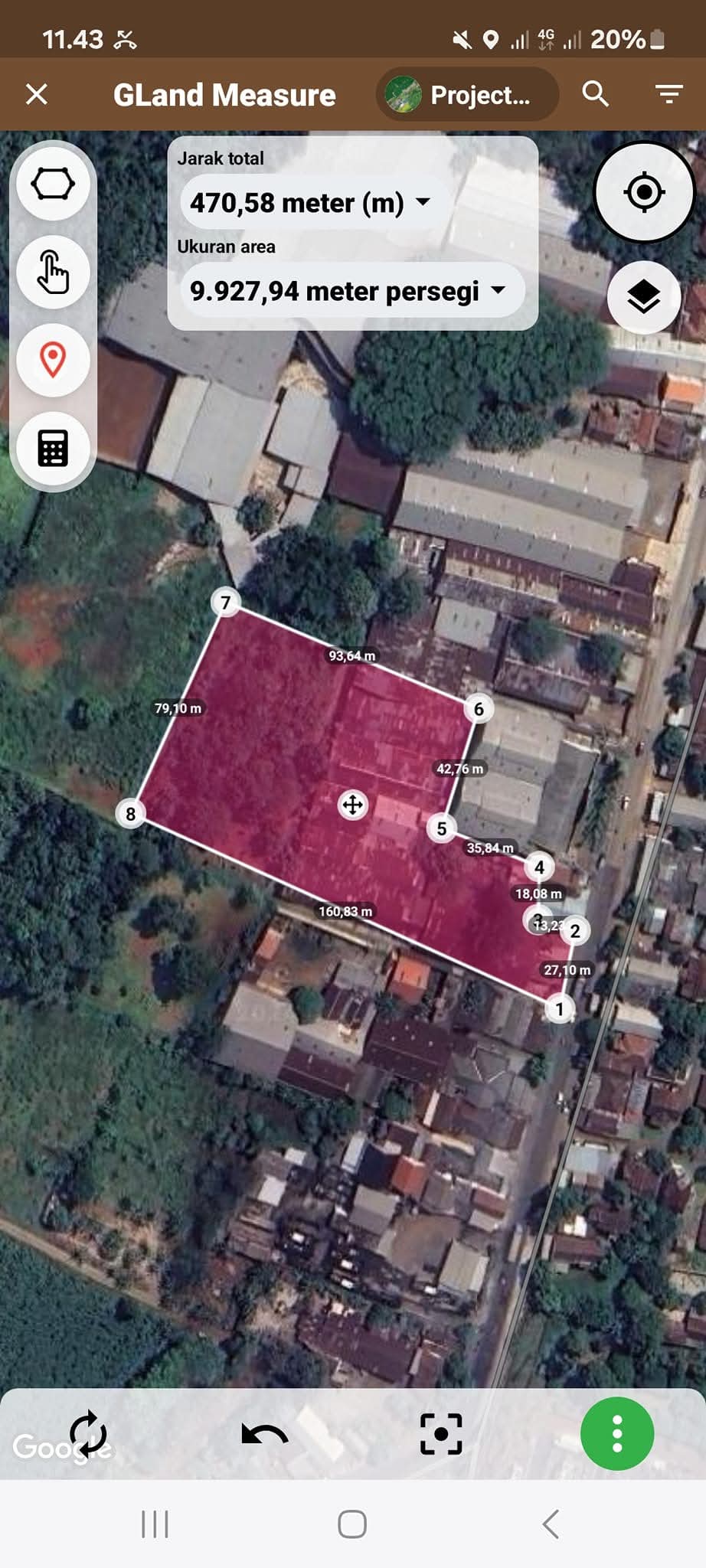Close the measurement with the X icon
The height and width of the screenshot is (1568, 706).
click(x=37, y=94)
